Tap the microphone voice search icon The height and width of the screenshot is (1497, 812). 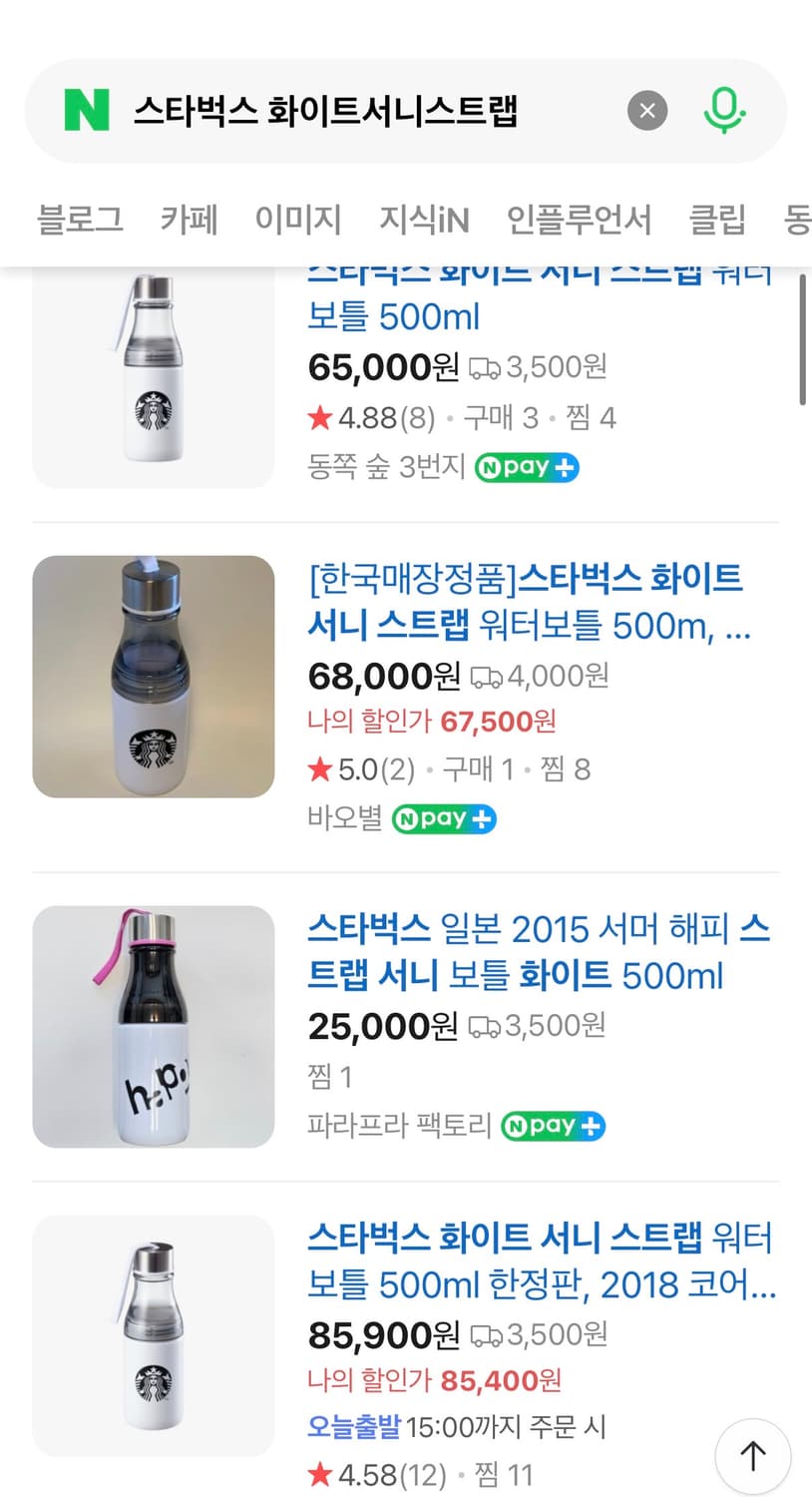tap(725, 110)
